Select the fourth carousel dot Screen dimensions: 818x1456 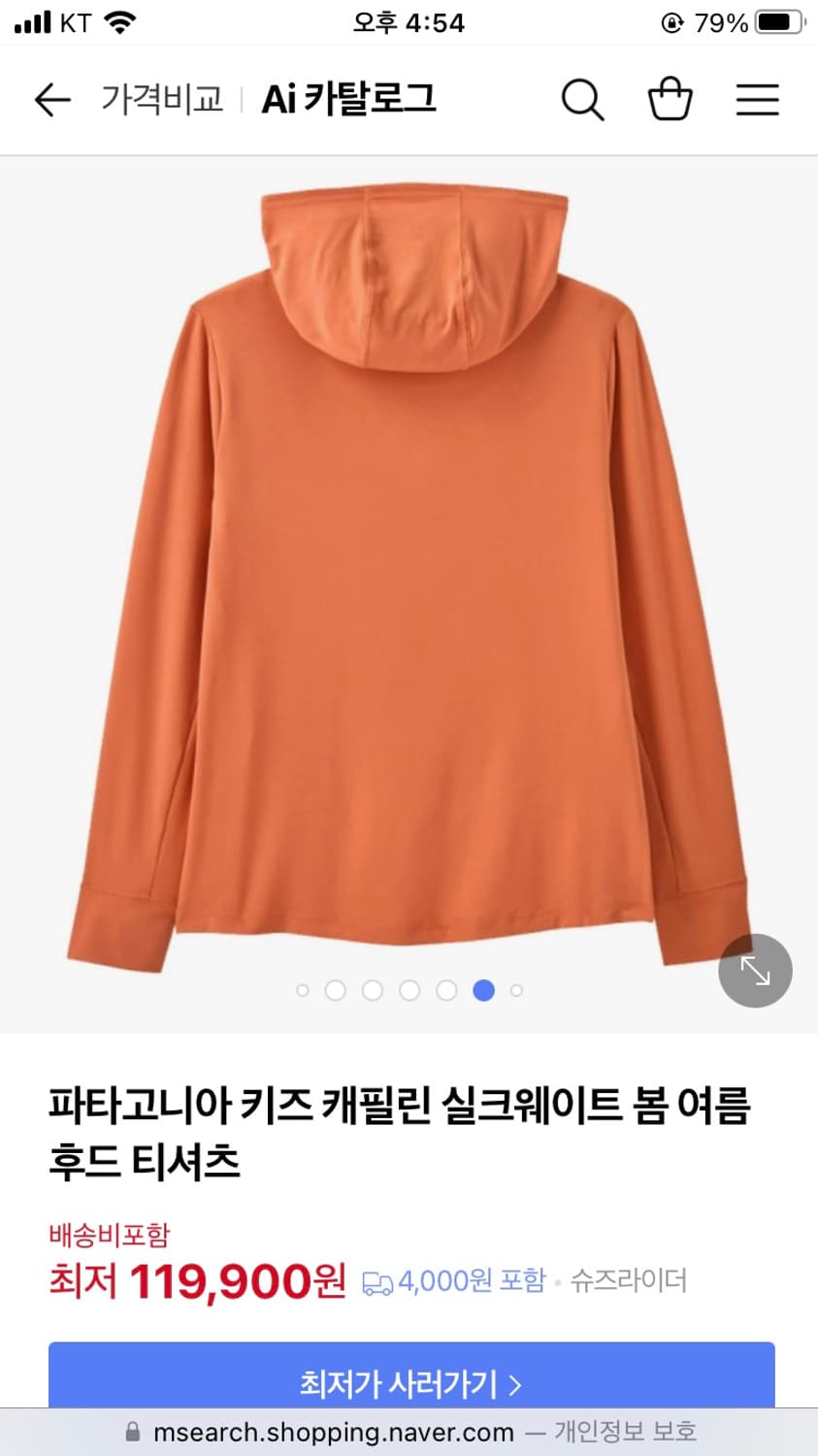pyautogui.click(x=409, y=990)
